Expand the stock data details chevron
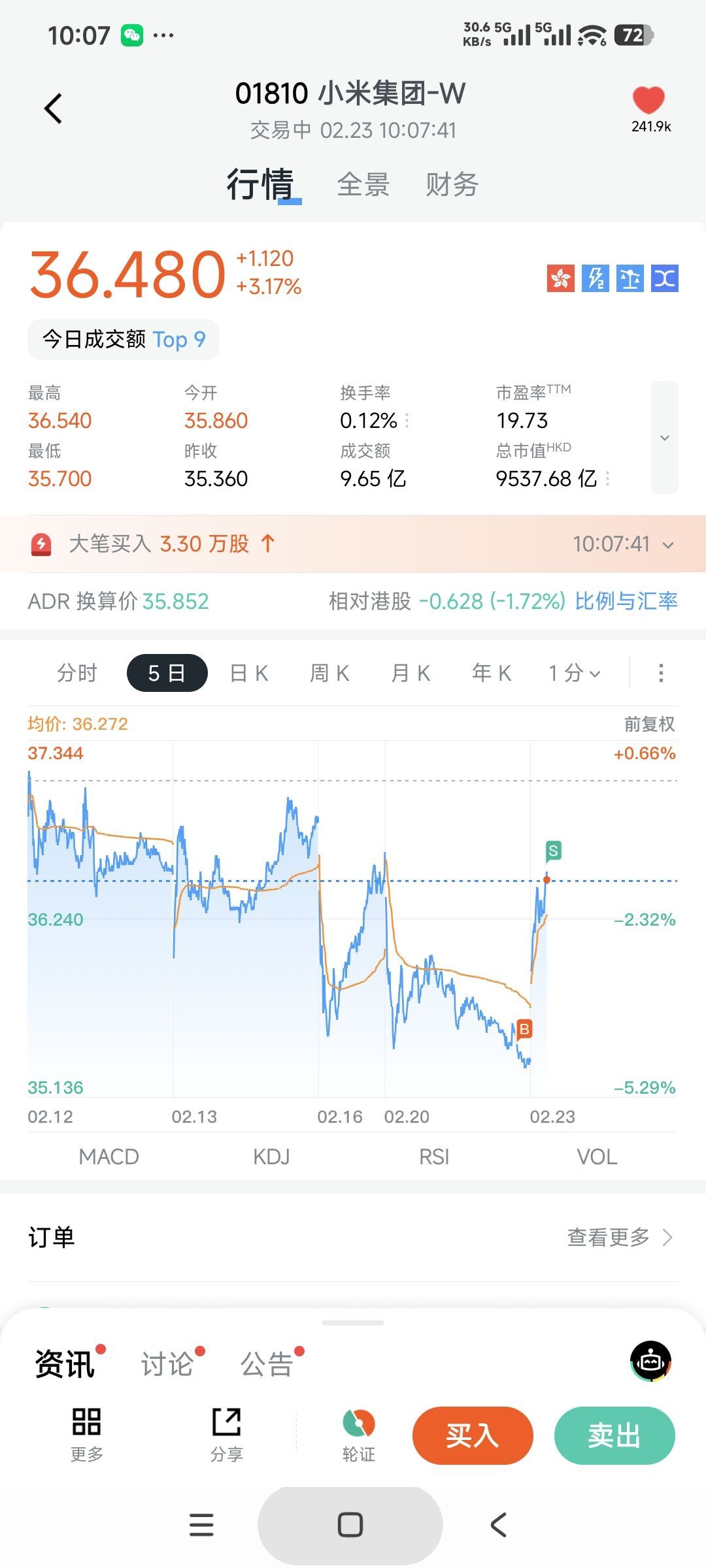Viewport: 706px width, 1568px height. 664,438
